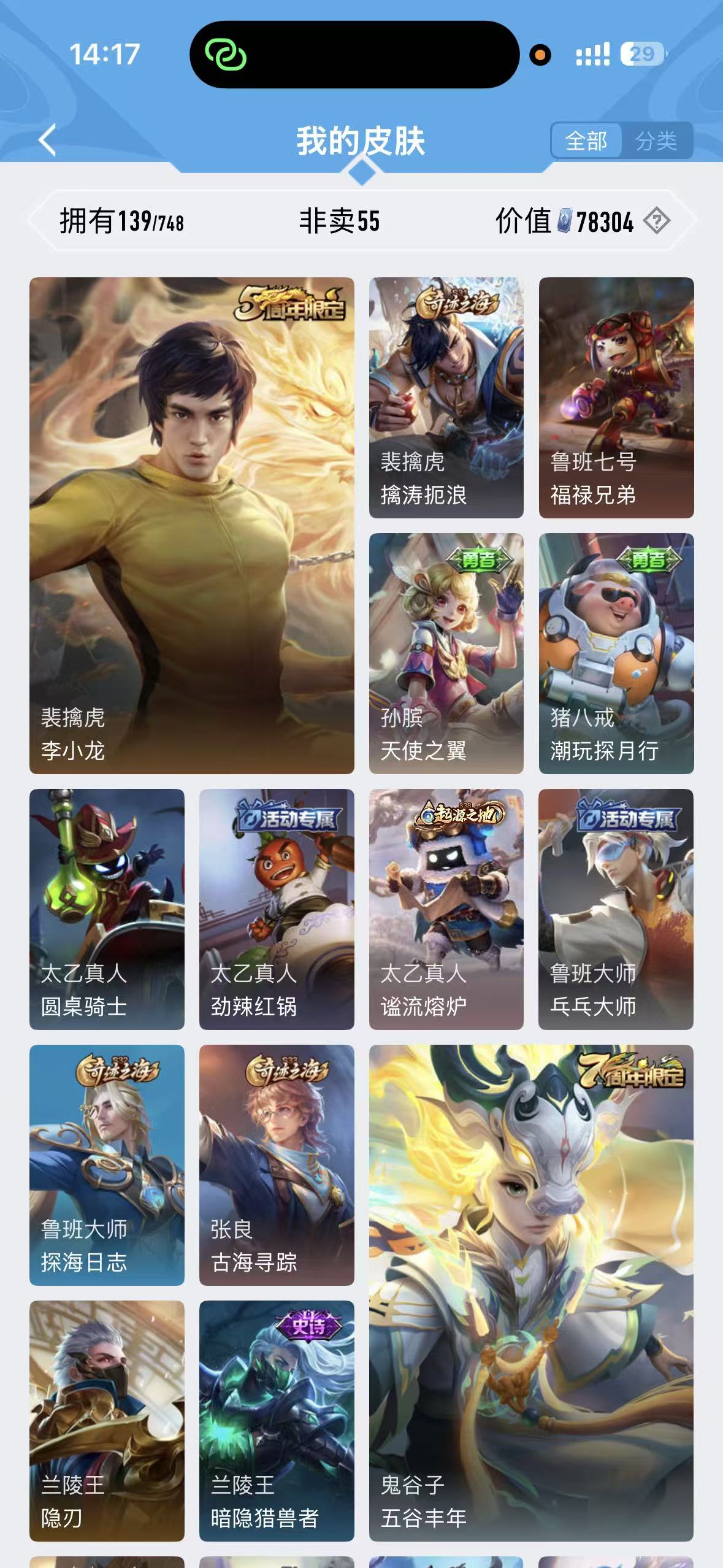723x1568 pixels.
Task: View the 猪八戒 潮玩探月行 skin
Action: click(x=616, y=653)
